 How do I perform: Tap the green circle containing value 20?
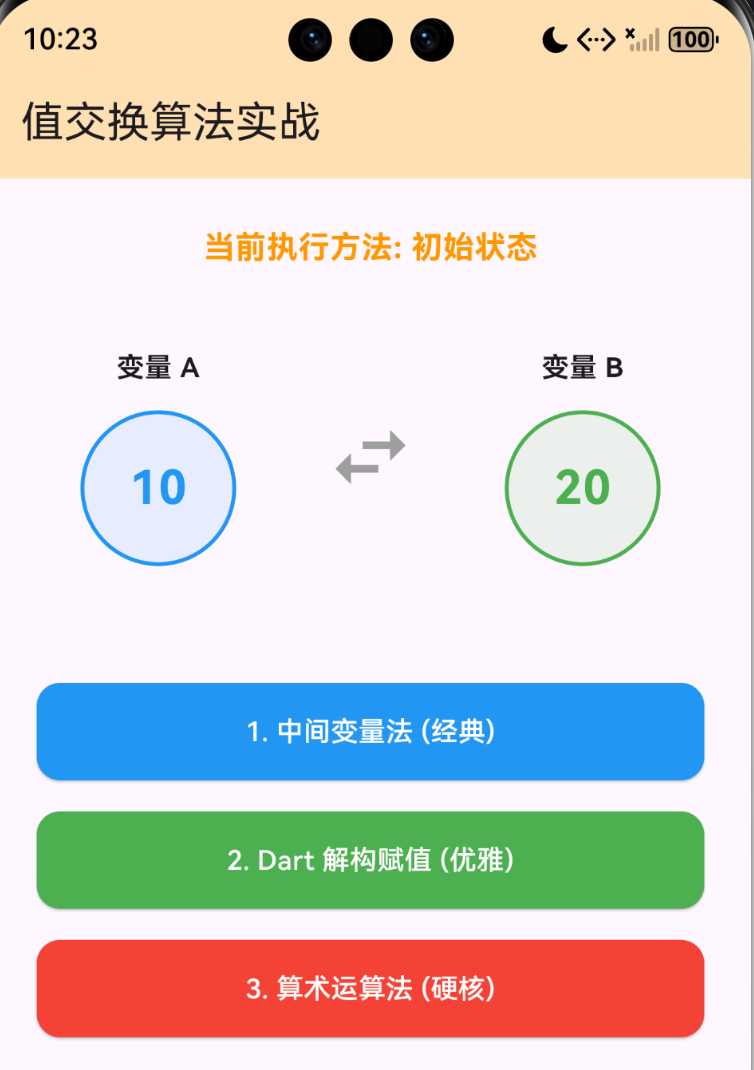582,488
